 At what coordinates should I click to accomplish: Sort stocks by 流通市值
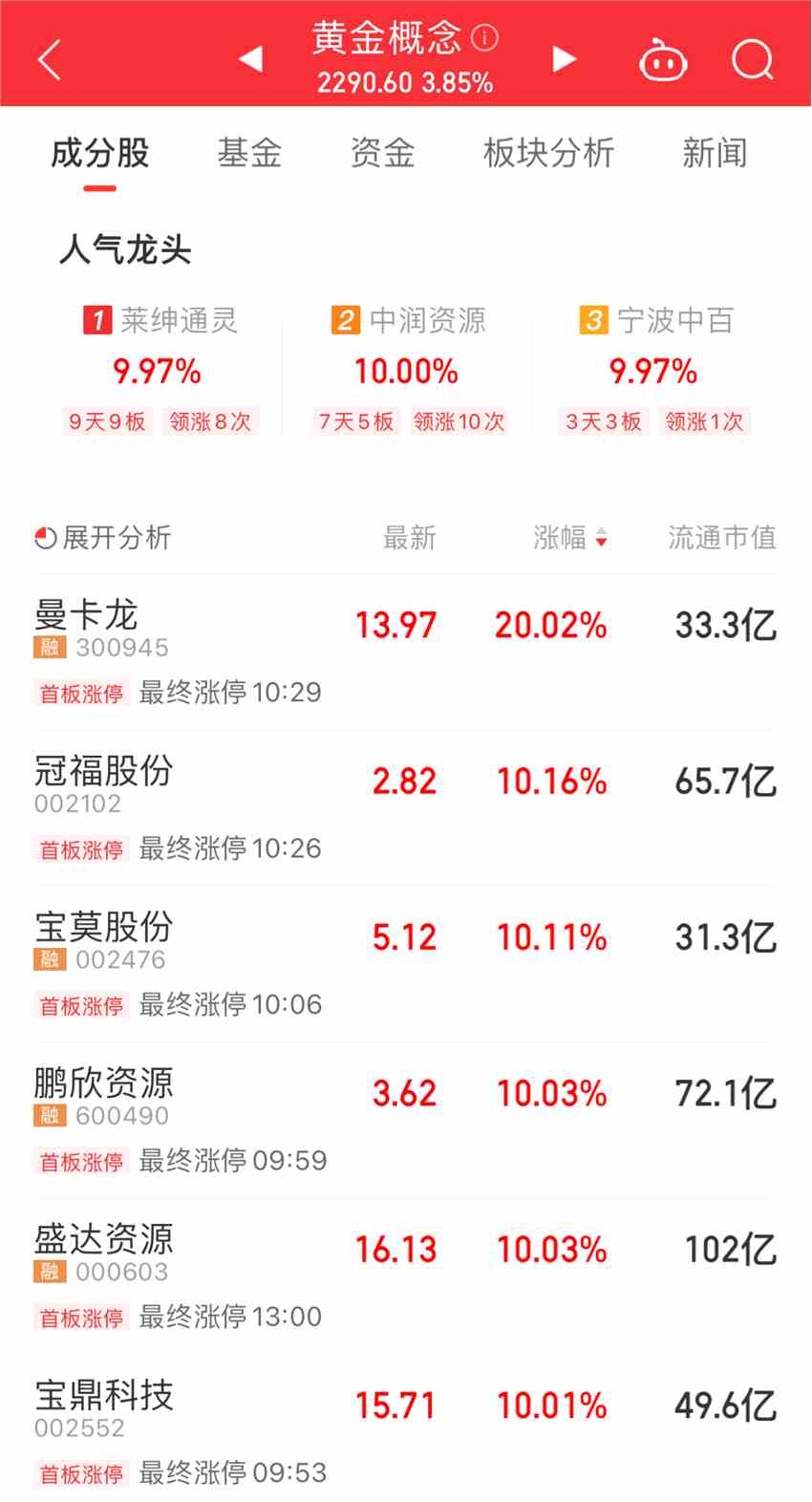(721, 538)
